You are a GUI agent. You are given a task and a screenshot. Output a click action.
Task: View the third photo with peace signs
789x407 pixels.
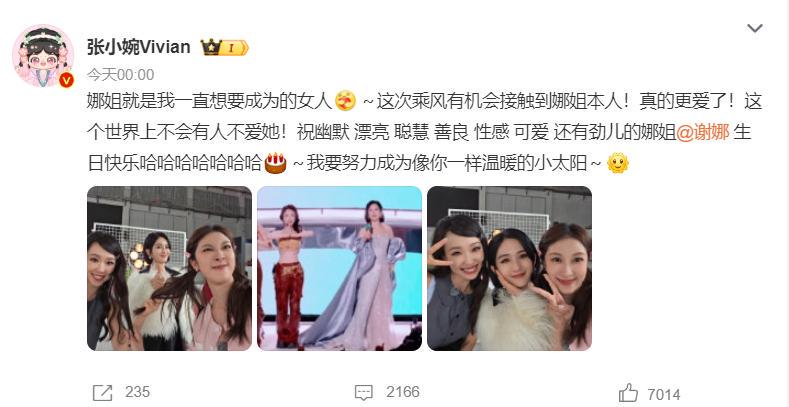click(509, 268)
